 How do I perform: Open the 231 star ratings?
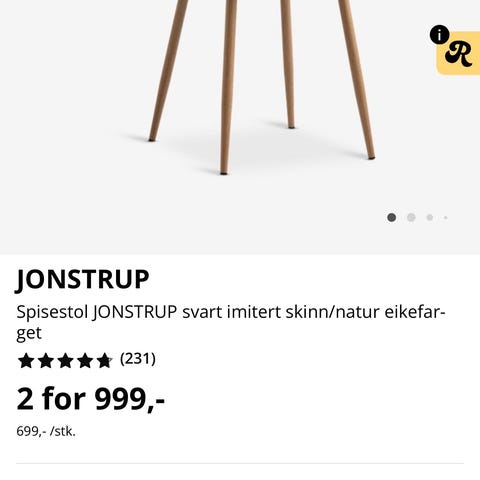tap(86, 360)
